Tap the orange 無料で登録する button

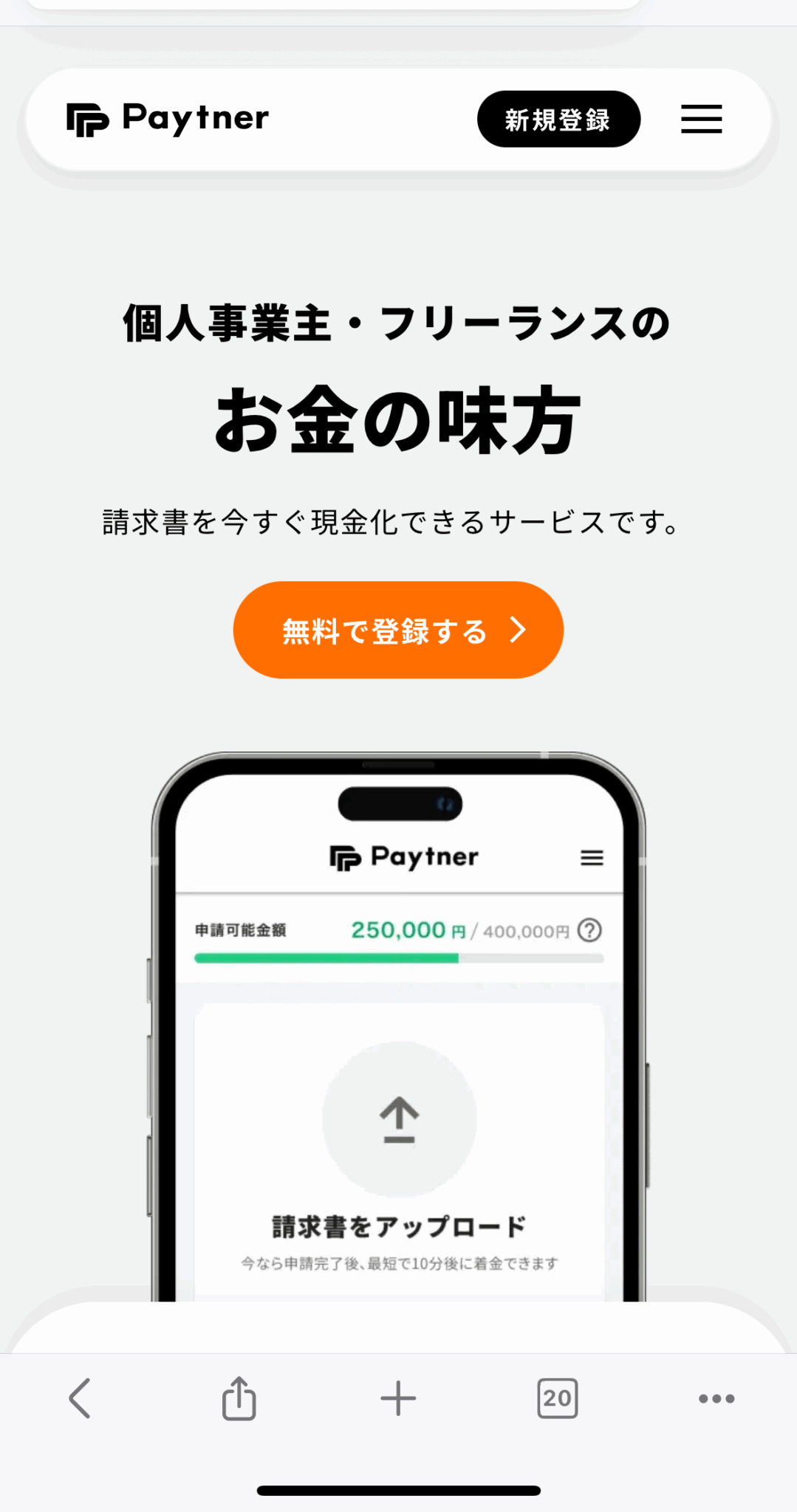click(x=398, y=630)
